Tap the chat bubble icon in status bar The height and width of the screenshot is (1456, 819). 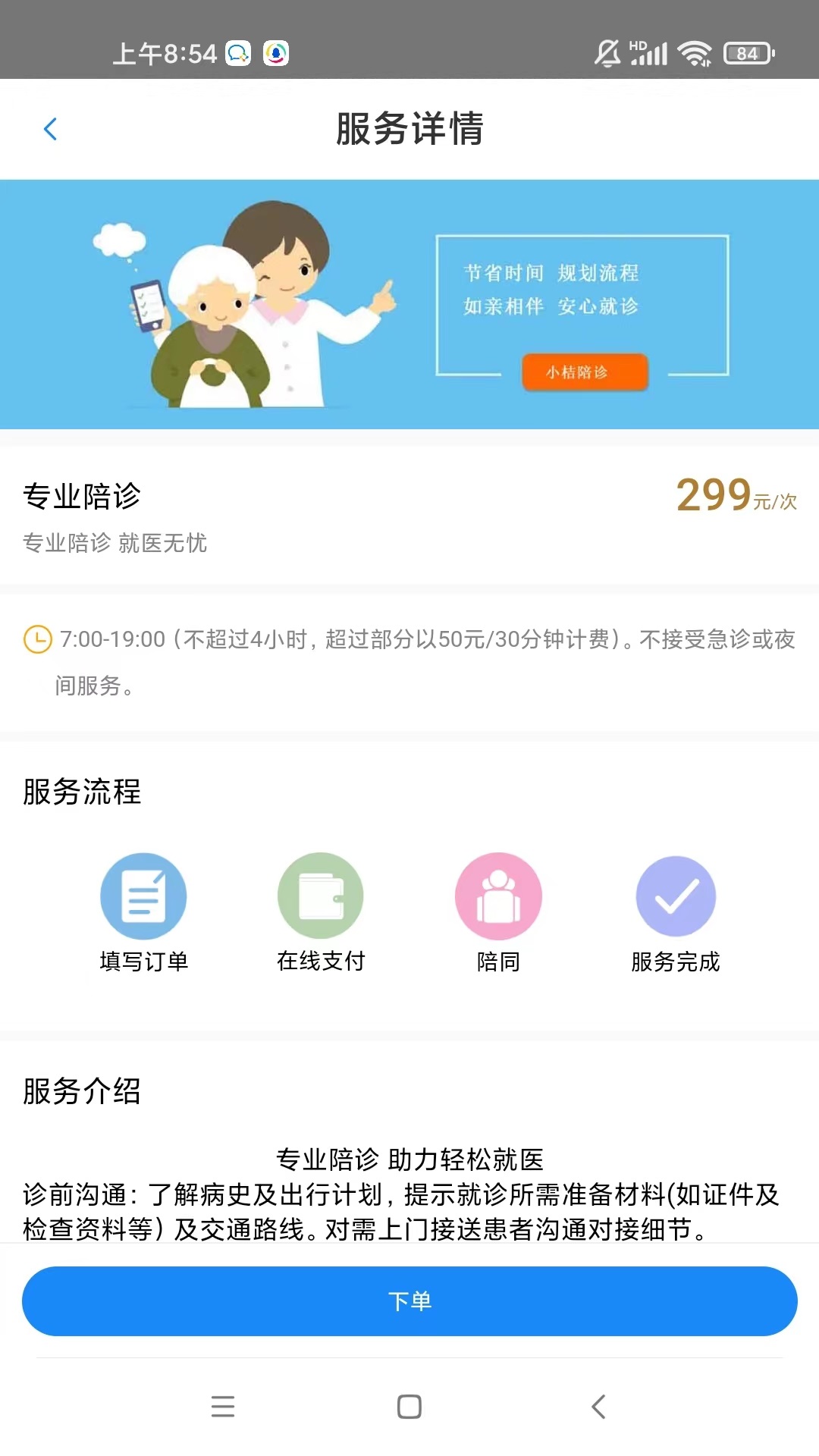(239, 54)
